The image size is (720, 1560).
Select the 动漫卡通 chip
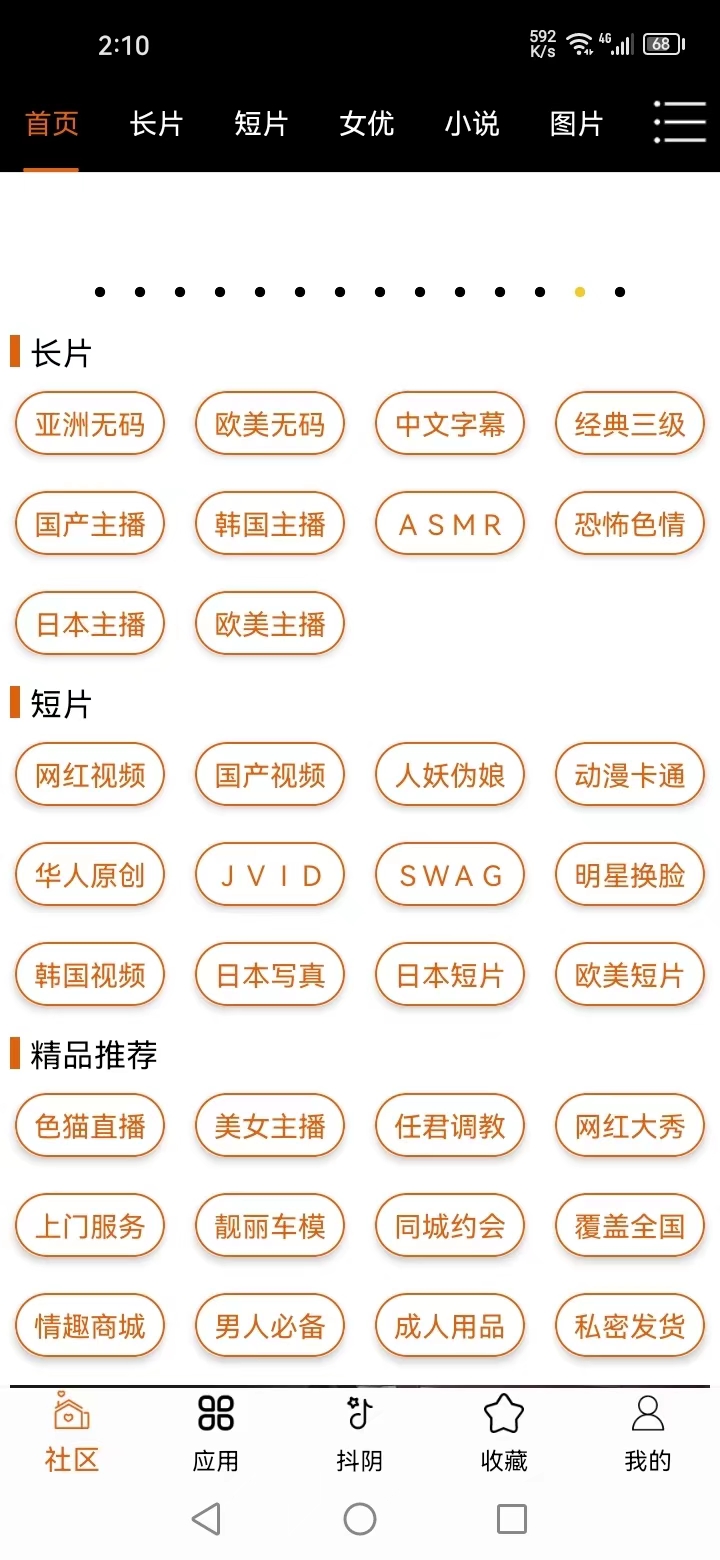(630, 775)
